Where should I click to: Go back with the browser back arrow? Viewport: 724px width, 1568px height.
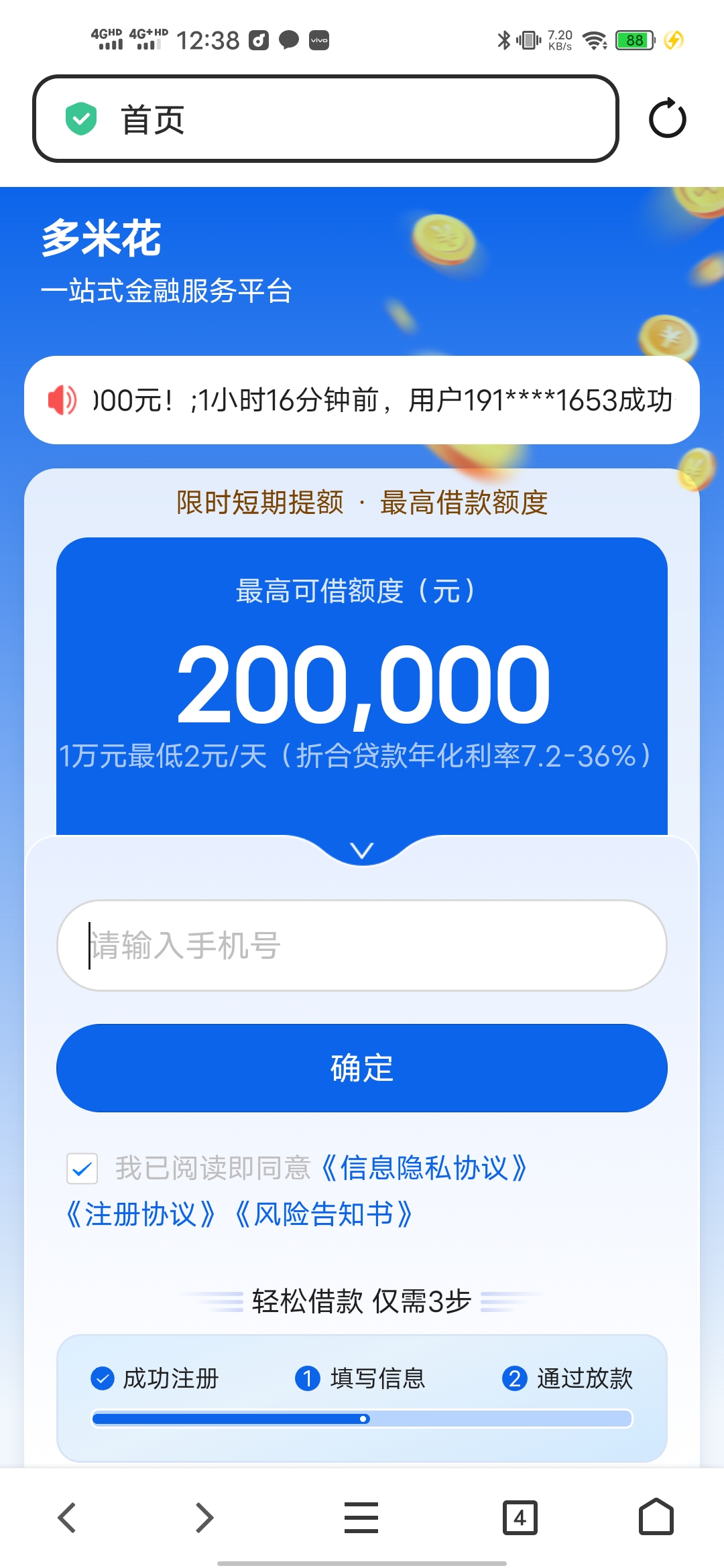pyautogui.click(x=67, y=1518)
